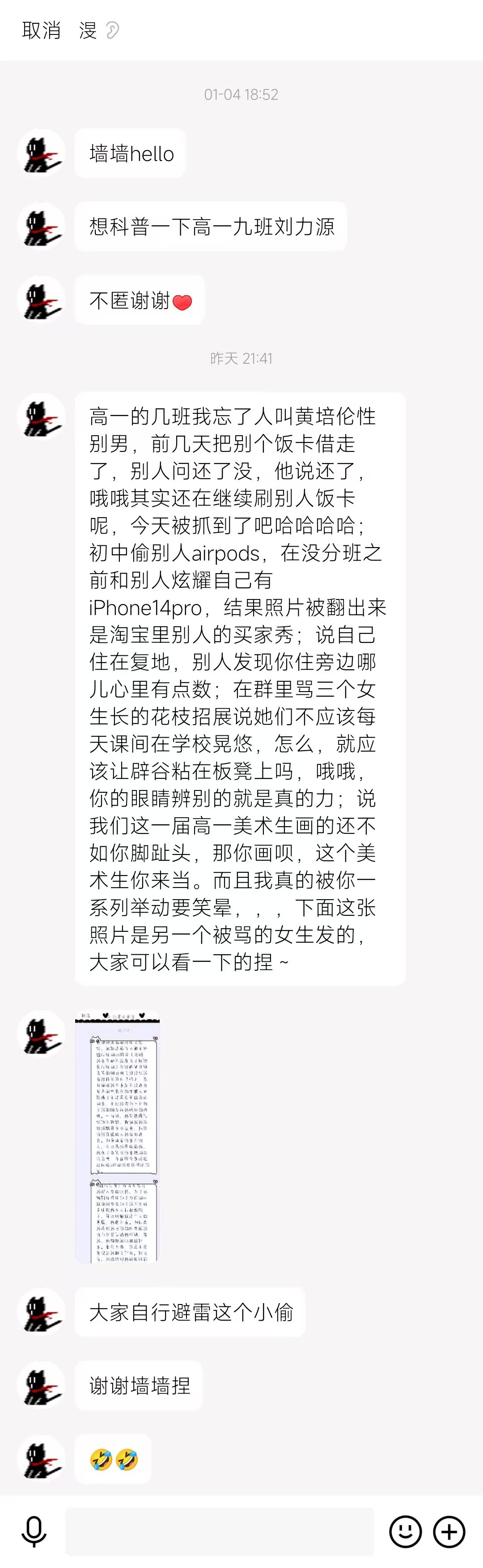483x1568 pixels.
Task: Switch to voice message input
Action: tap(34, 1531)
